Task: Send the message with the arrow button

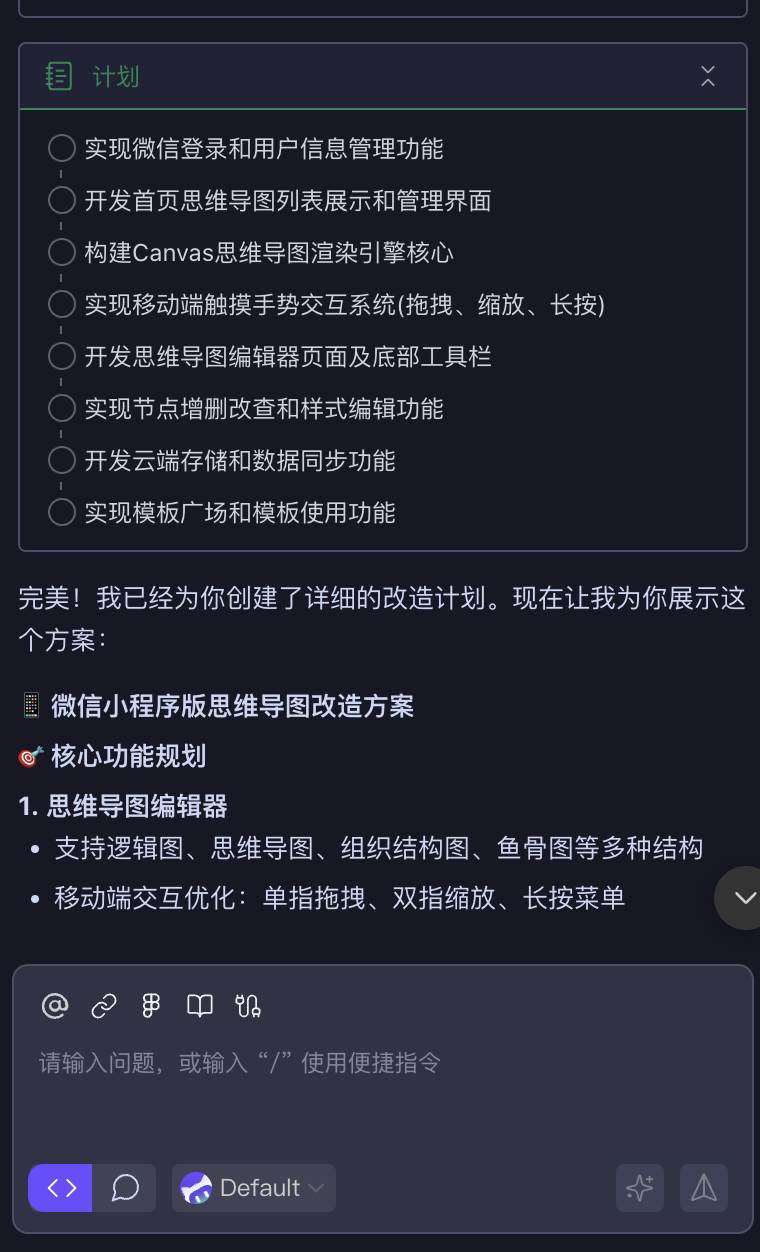Action: pyautogui.click(x=704, y=1188)
